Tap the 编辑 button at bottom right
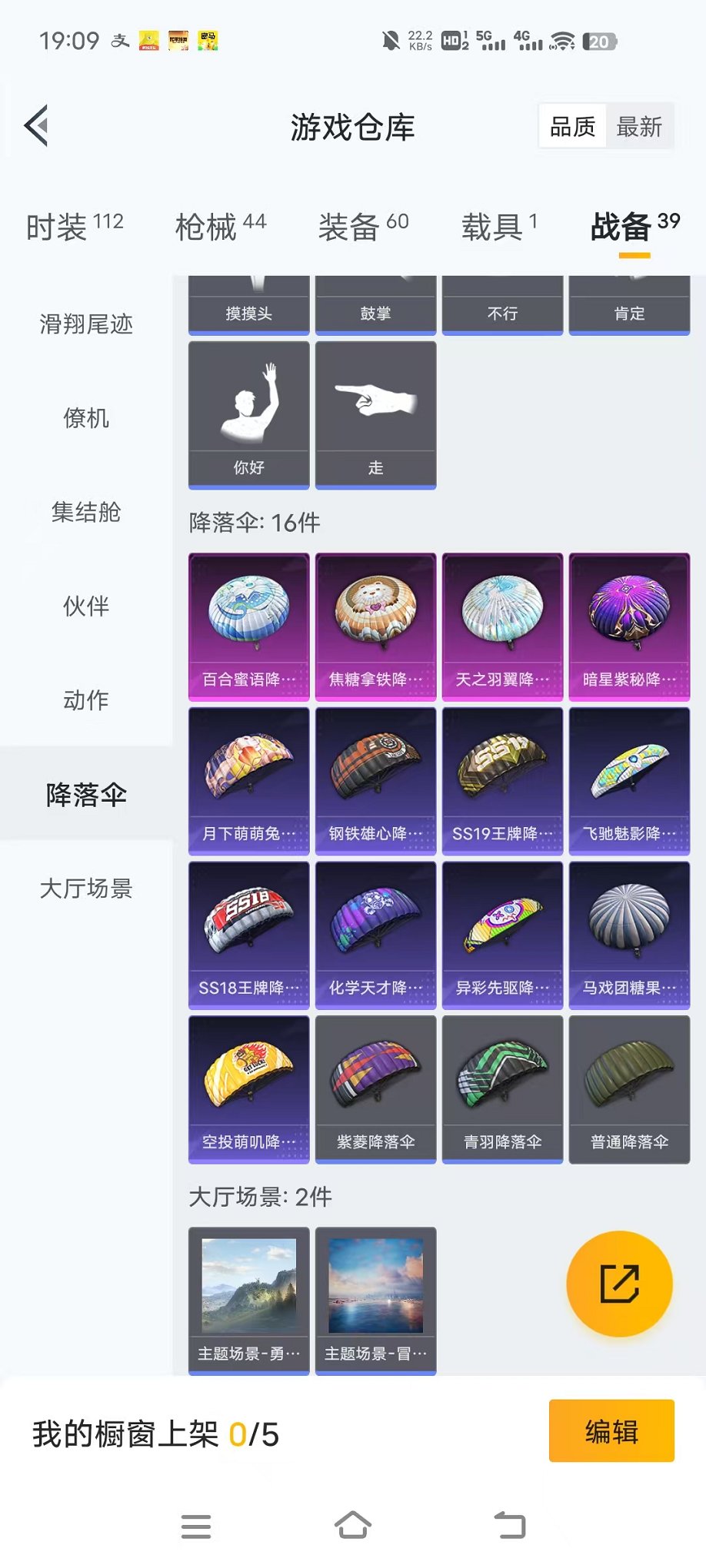 tap(611, 1431)
